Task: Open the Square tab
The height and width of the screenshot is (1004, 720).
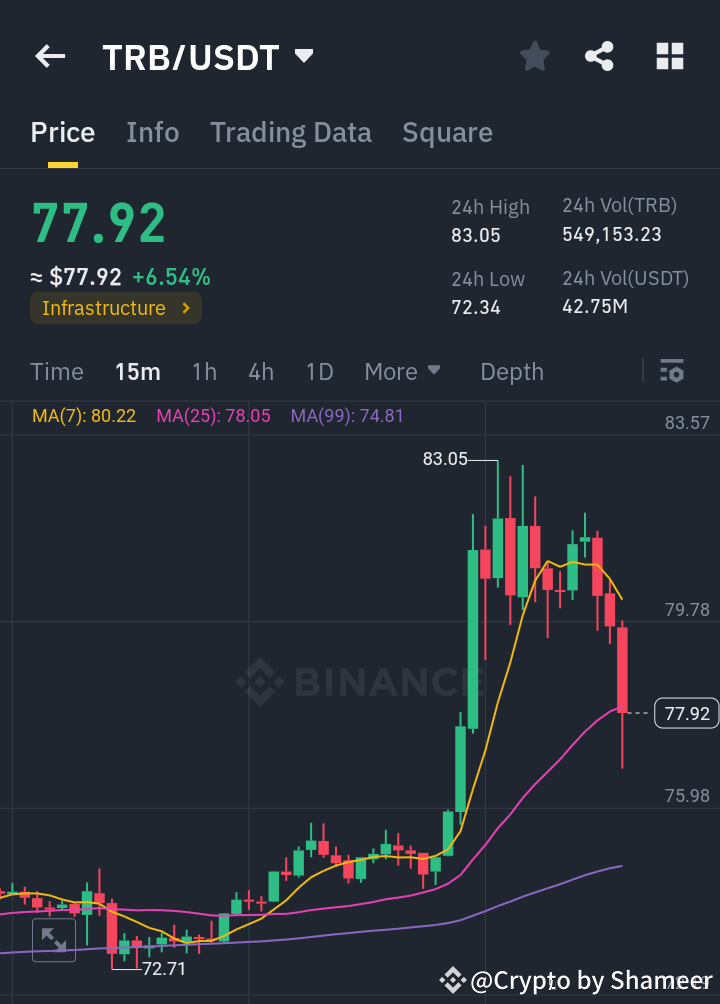Action: tap(447, 132)
